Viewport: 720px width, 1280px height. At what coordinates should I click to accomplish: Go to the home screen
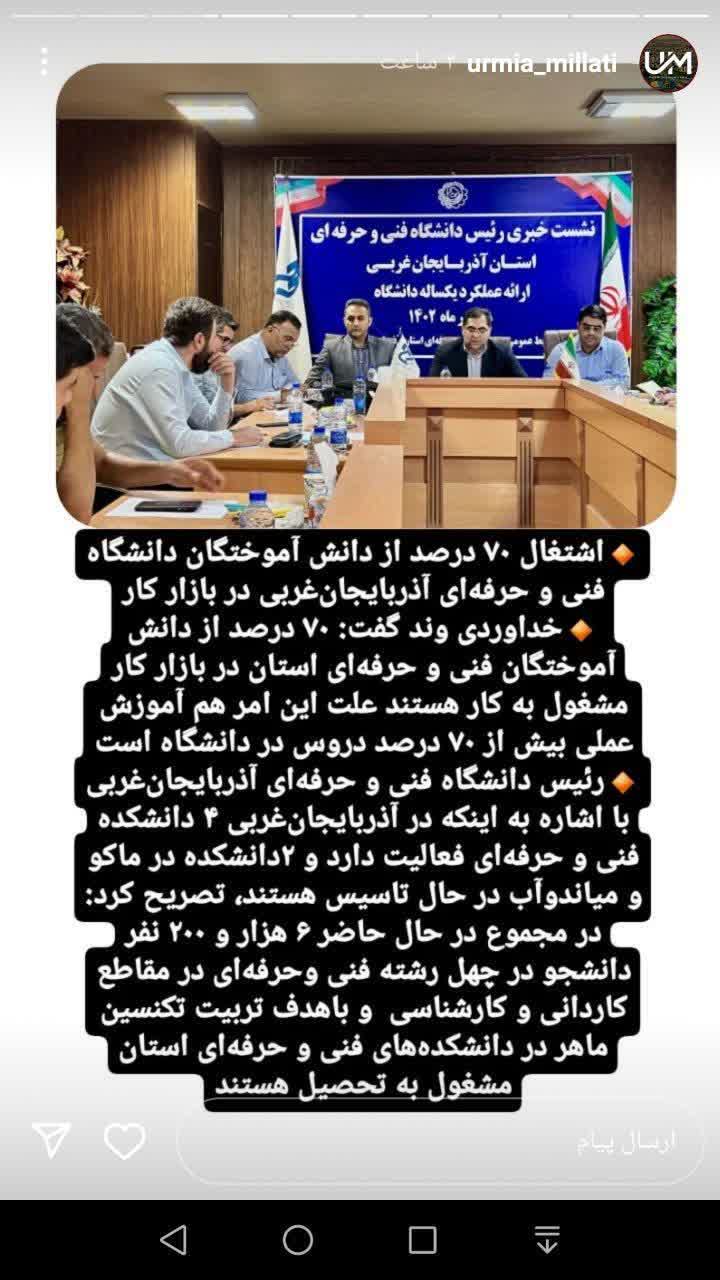pyautogui.click(x=298, y=1240)
